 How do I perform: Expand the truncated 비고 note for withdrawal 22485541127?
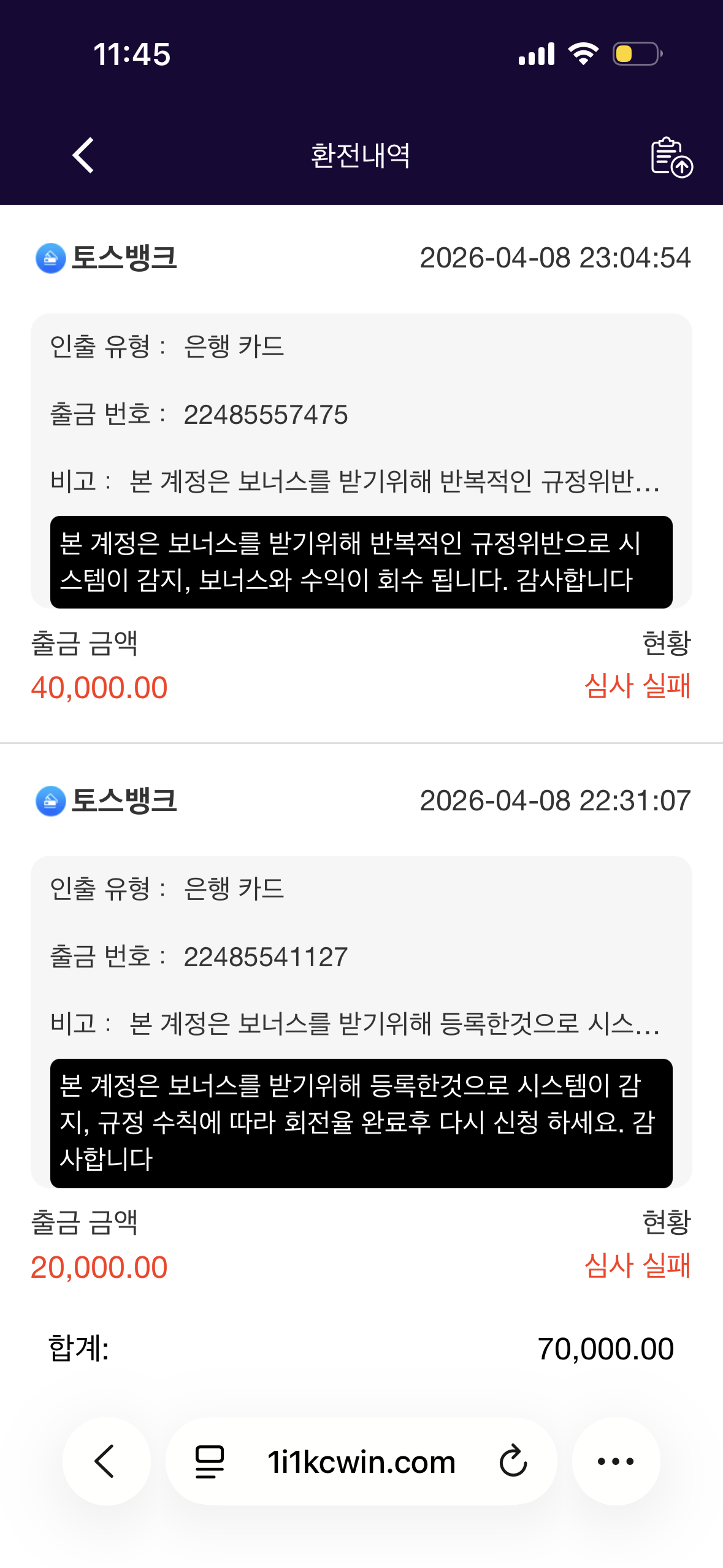394,1024
